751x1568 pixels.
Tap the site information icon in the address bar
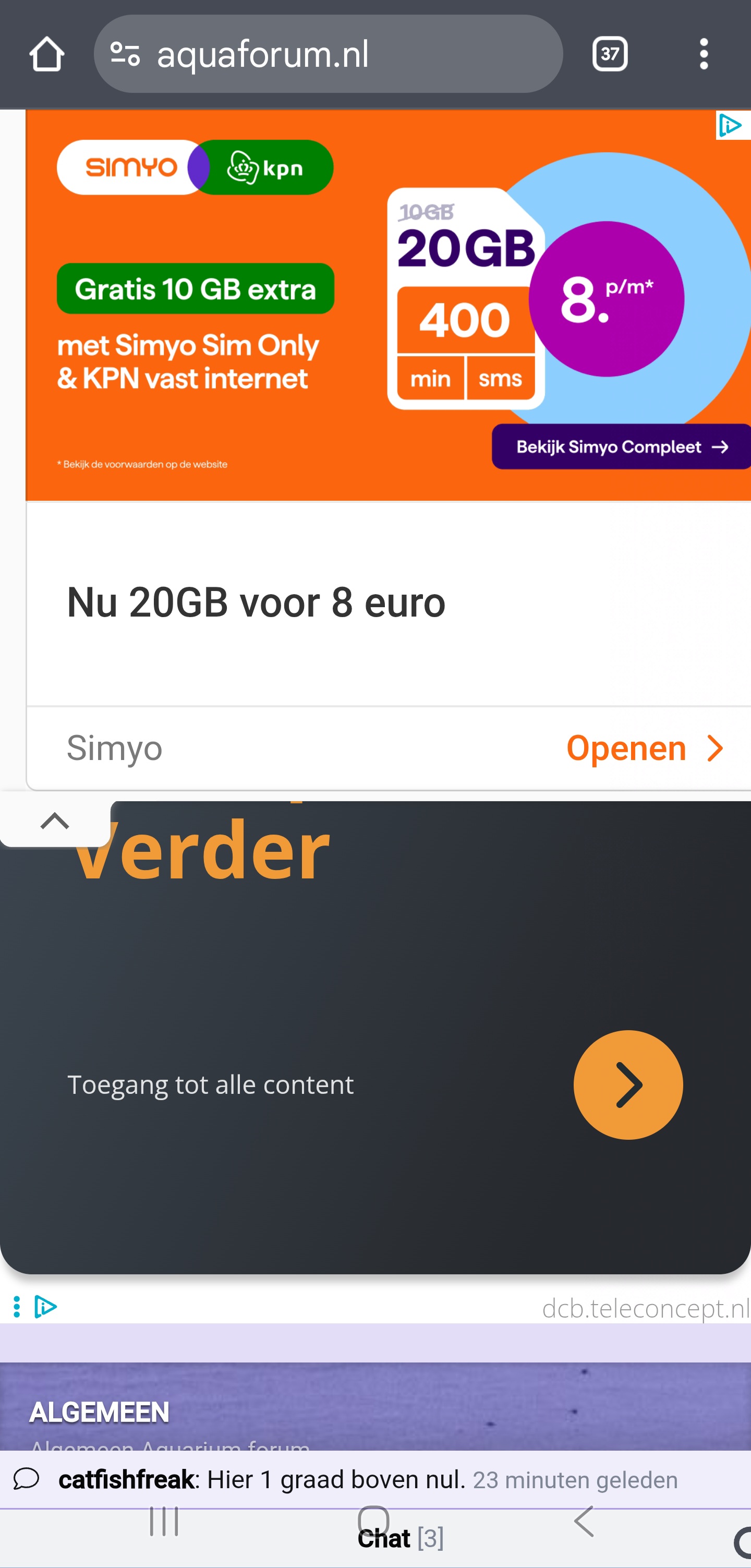[125, 54]
